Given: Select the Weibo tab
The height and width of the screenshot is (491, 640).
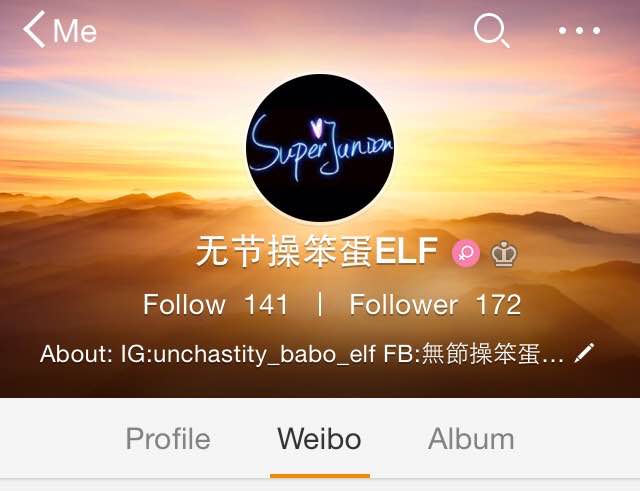Looking at the screenshot, I should coord(320,439).
